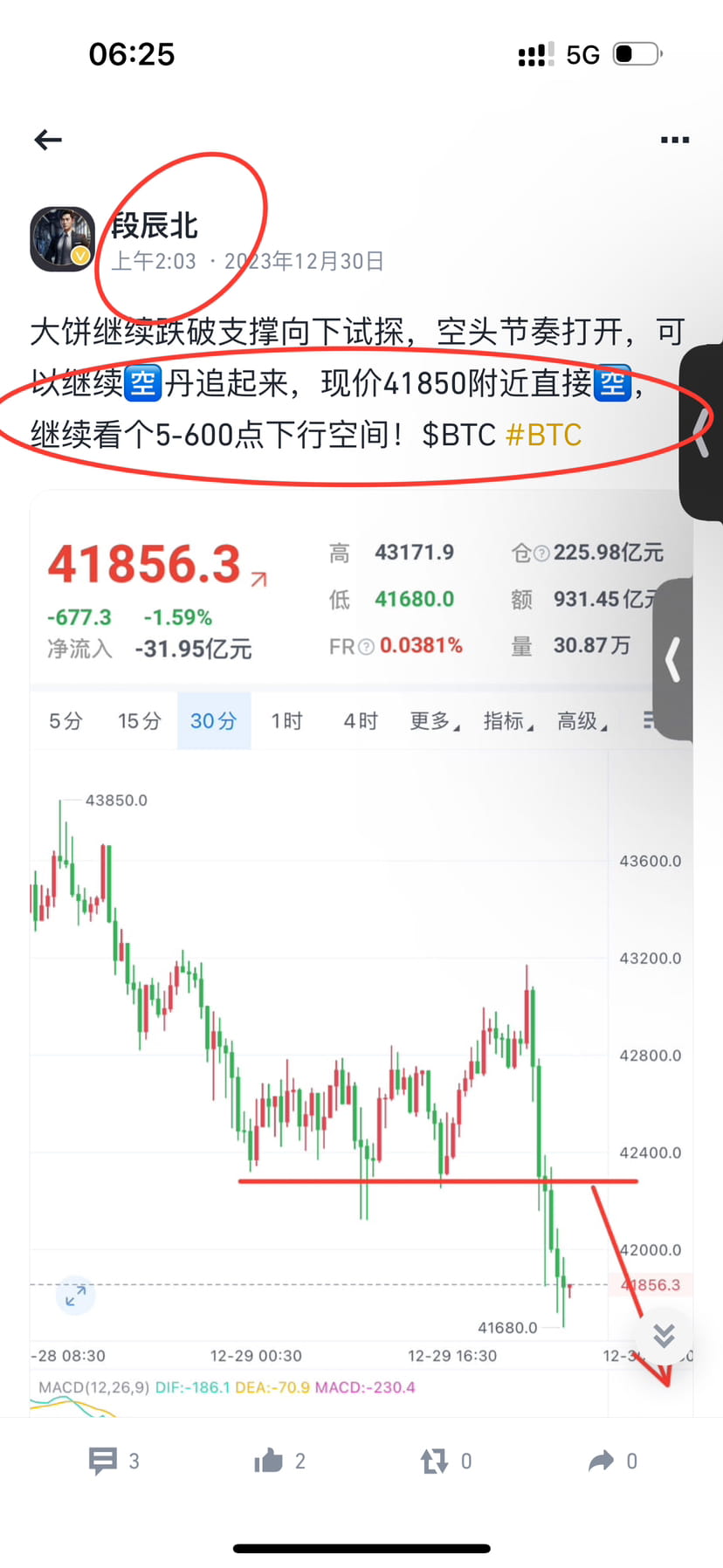
Task: Tap the username 段辰北
Action: 155,225
